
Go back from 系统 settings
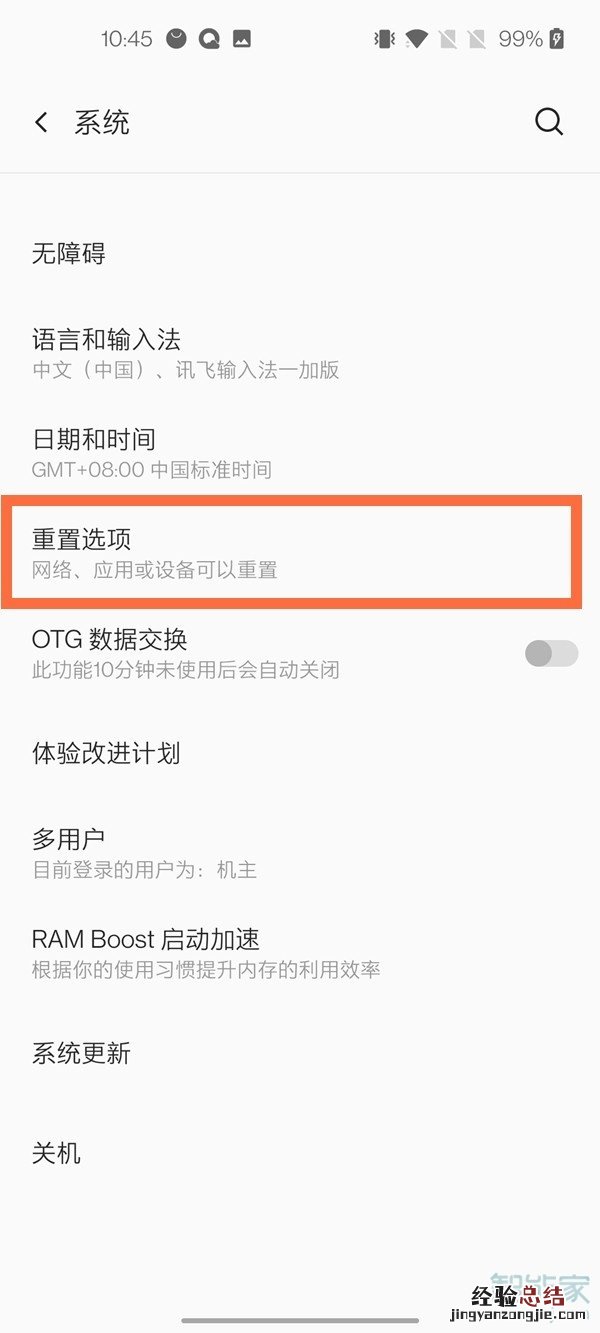(41, 123)
